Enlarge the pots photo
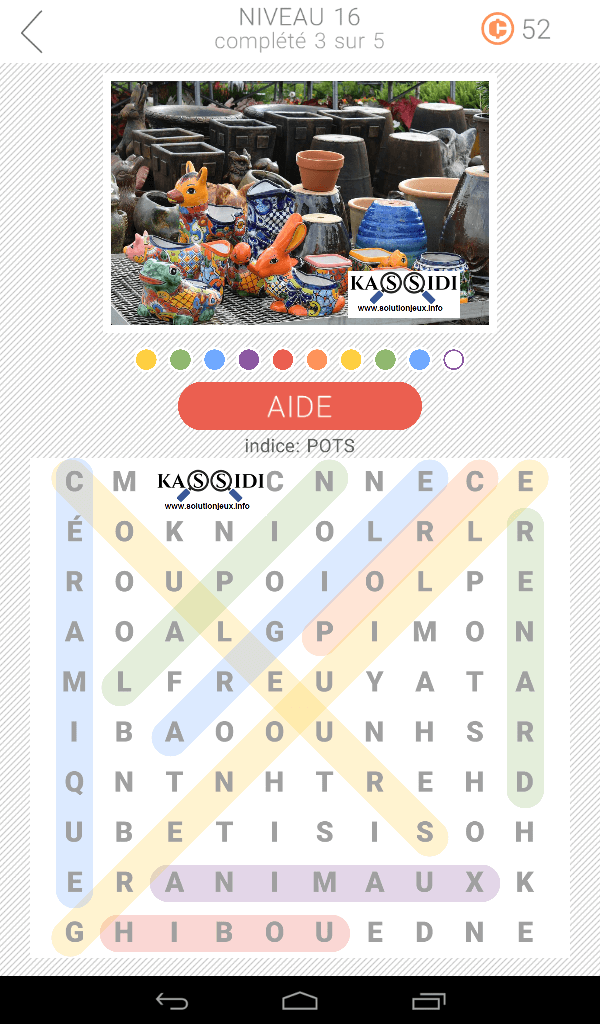Screen dimensions: 600x1024 [x=299, y=202]
